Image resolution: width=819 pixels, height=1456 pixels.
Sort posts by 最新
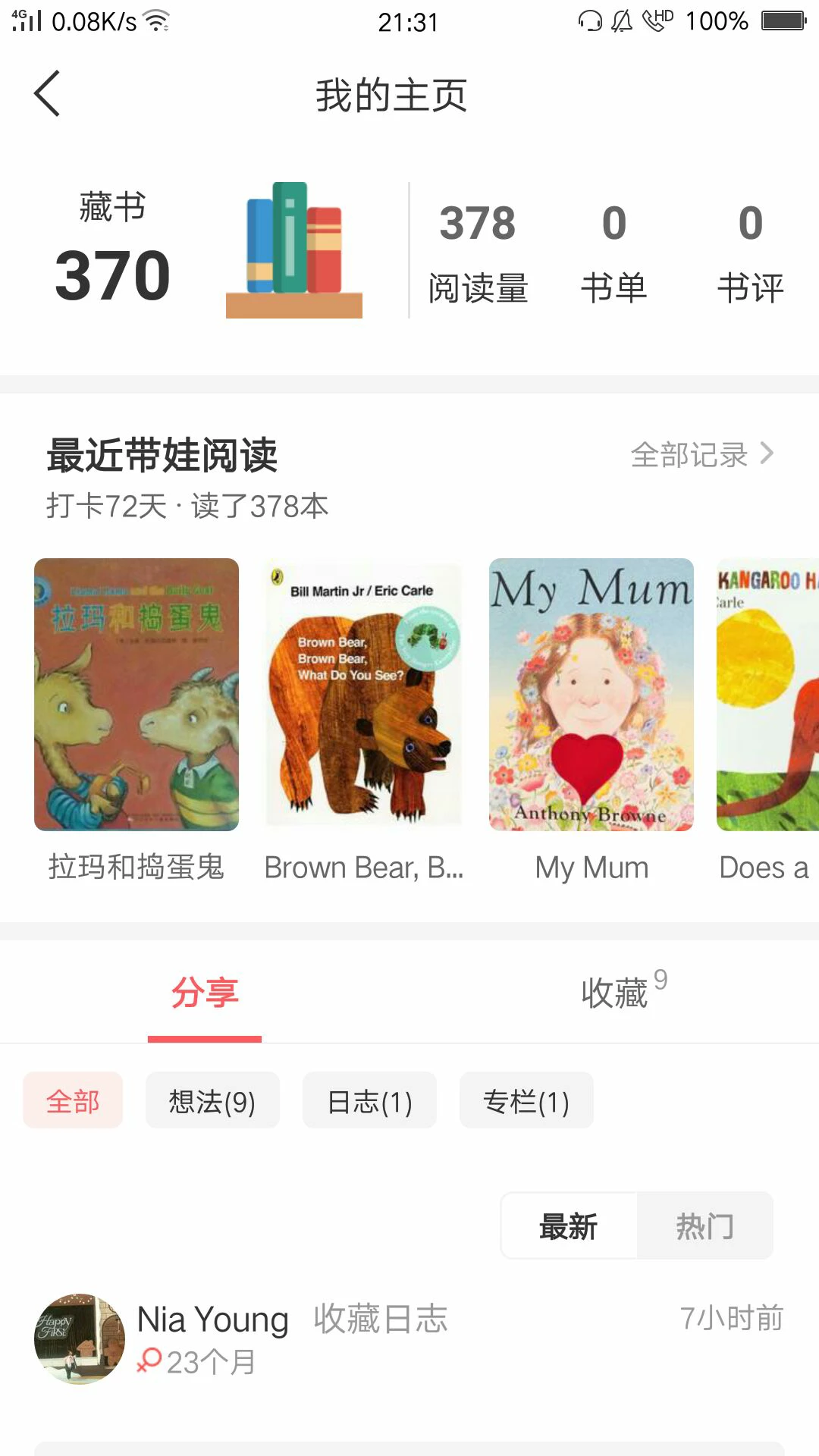(569, 1225)
